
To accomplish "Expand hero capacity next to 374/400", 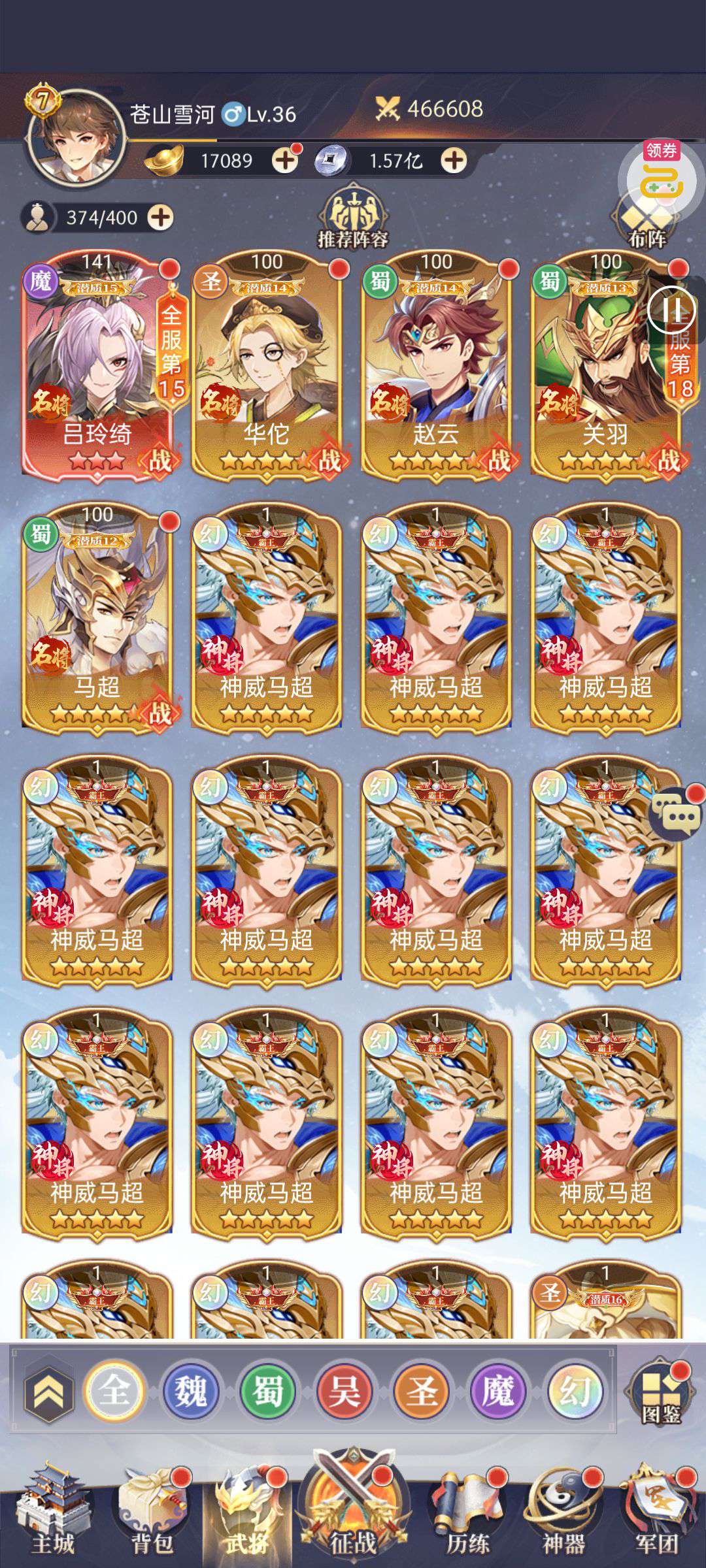I will point(160,218).
